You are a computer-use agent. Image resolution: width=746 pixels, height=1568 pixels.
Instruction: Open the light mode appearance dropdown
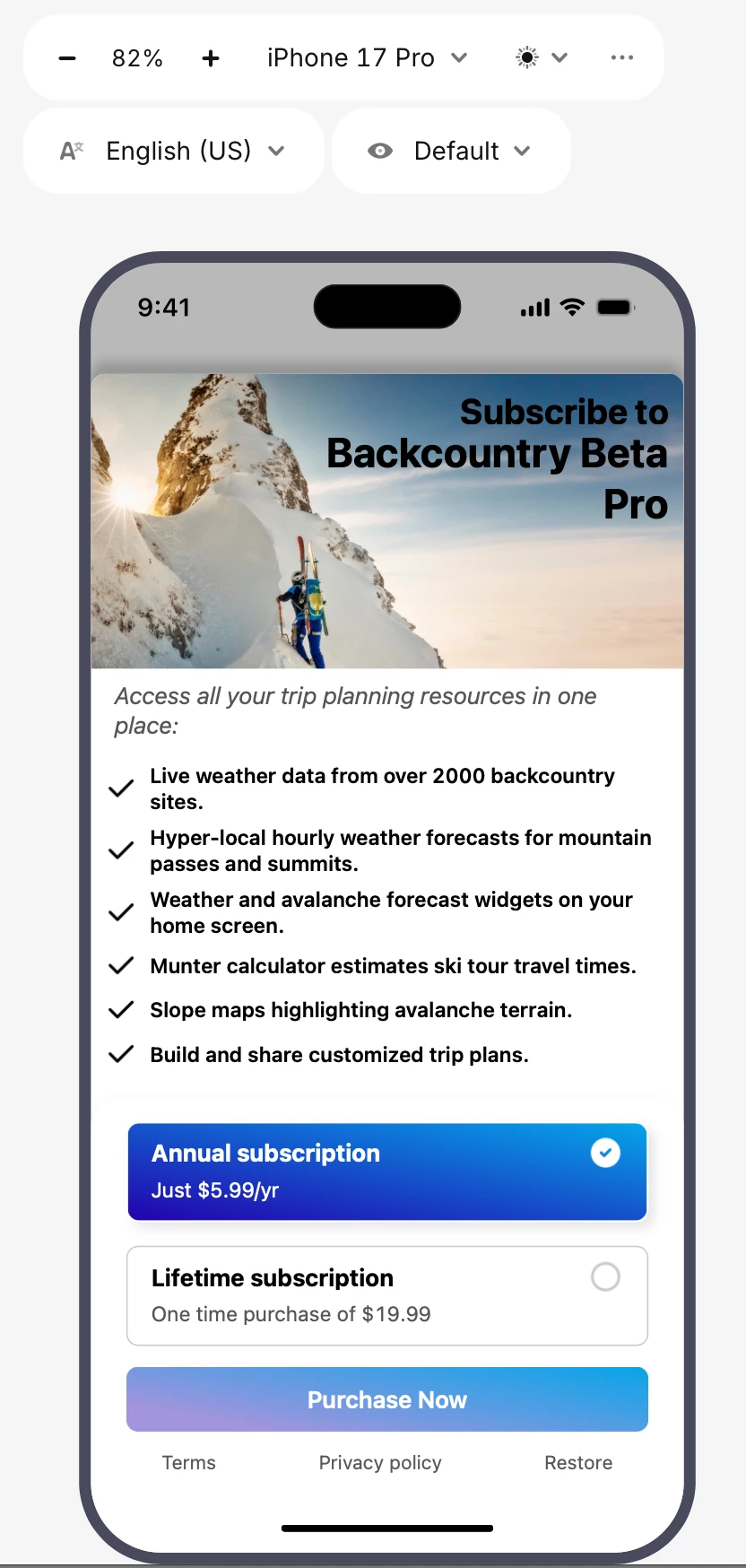pos(542,58)
